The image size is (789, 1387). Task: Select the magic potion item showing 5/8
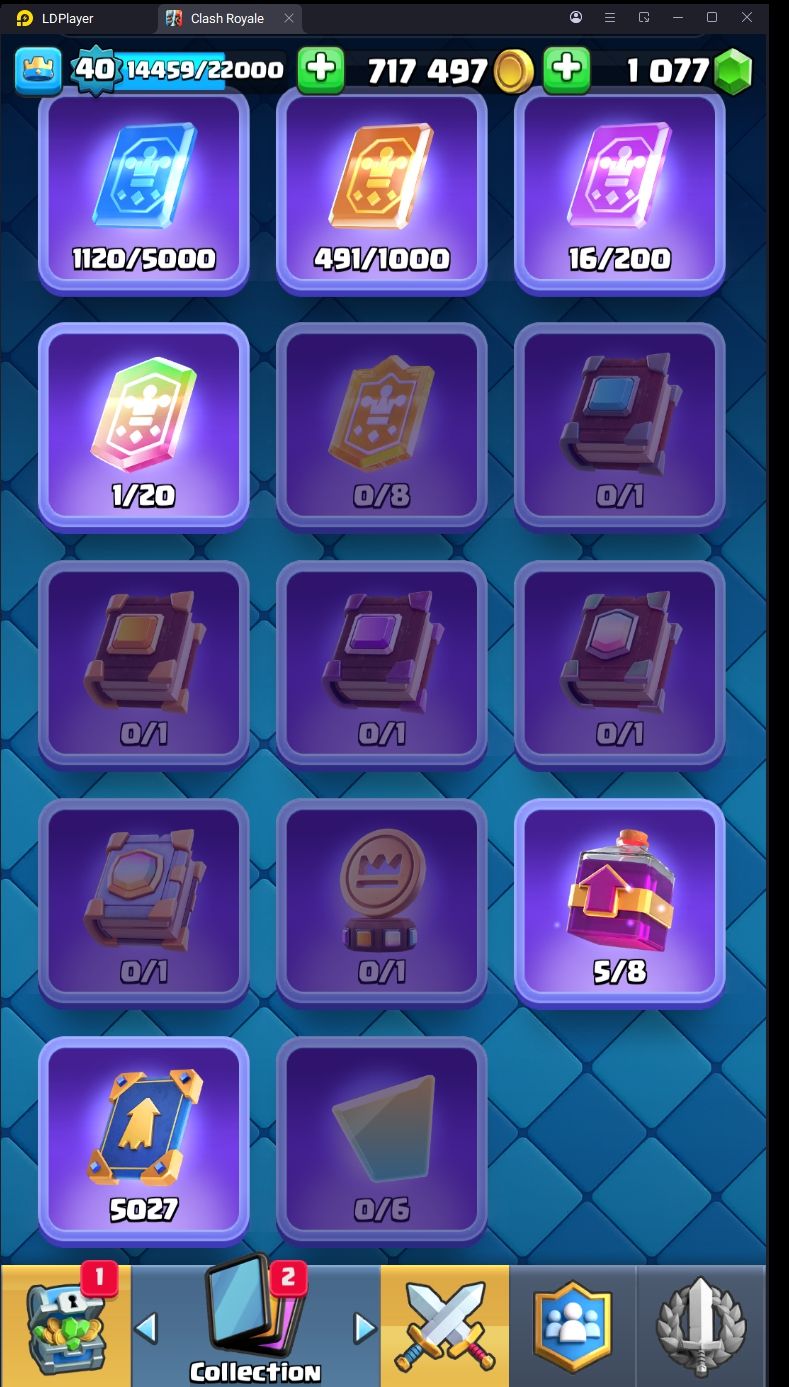[x=620, y=902]
